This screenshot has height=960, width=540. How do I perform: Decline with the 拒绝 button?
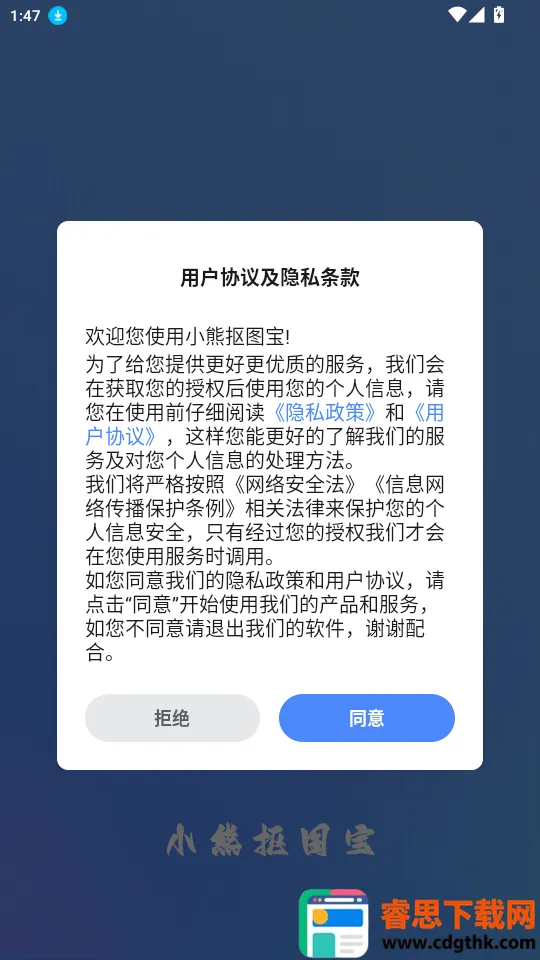pos(172,718)
